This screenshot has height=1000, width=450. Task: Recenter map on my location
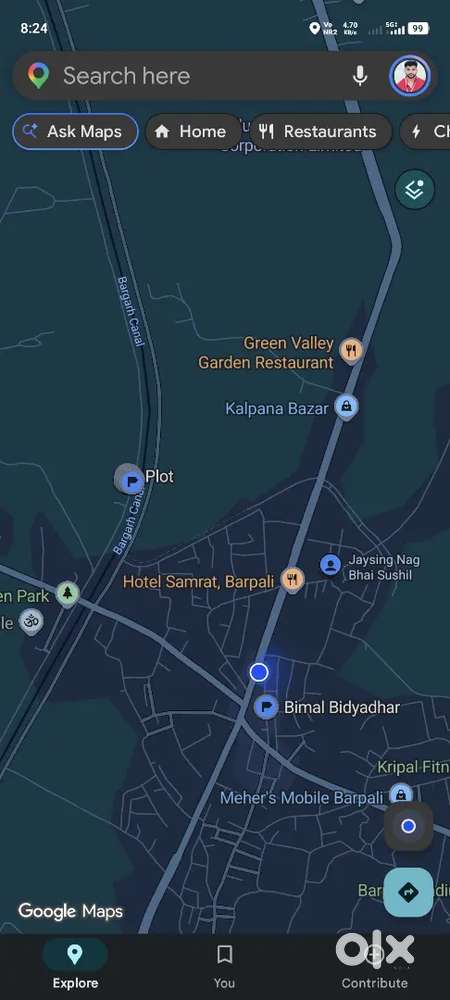pos(409,827)
